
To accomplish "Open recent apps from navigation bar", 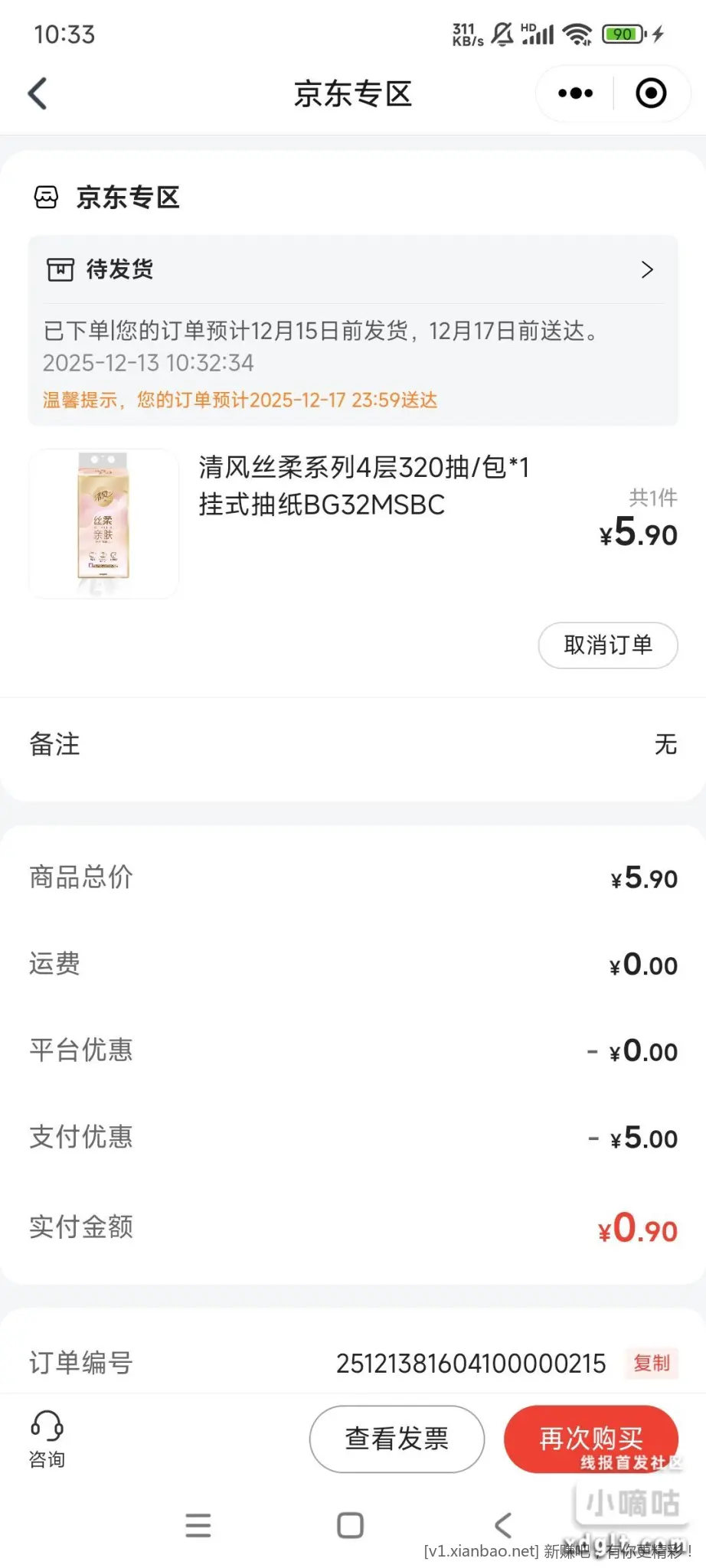I will pos(198,1525).
